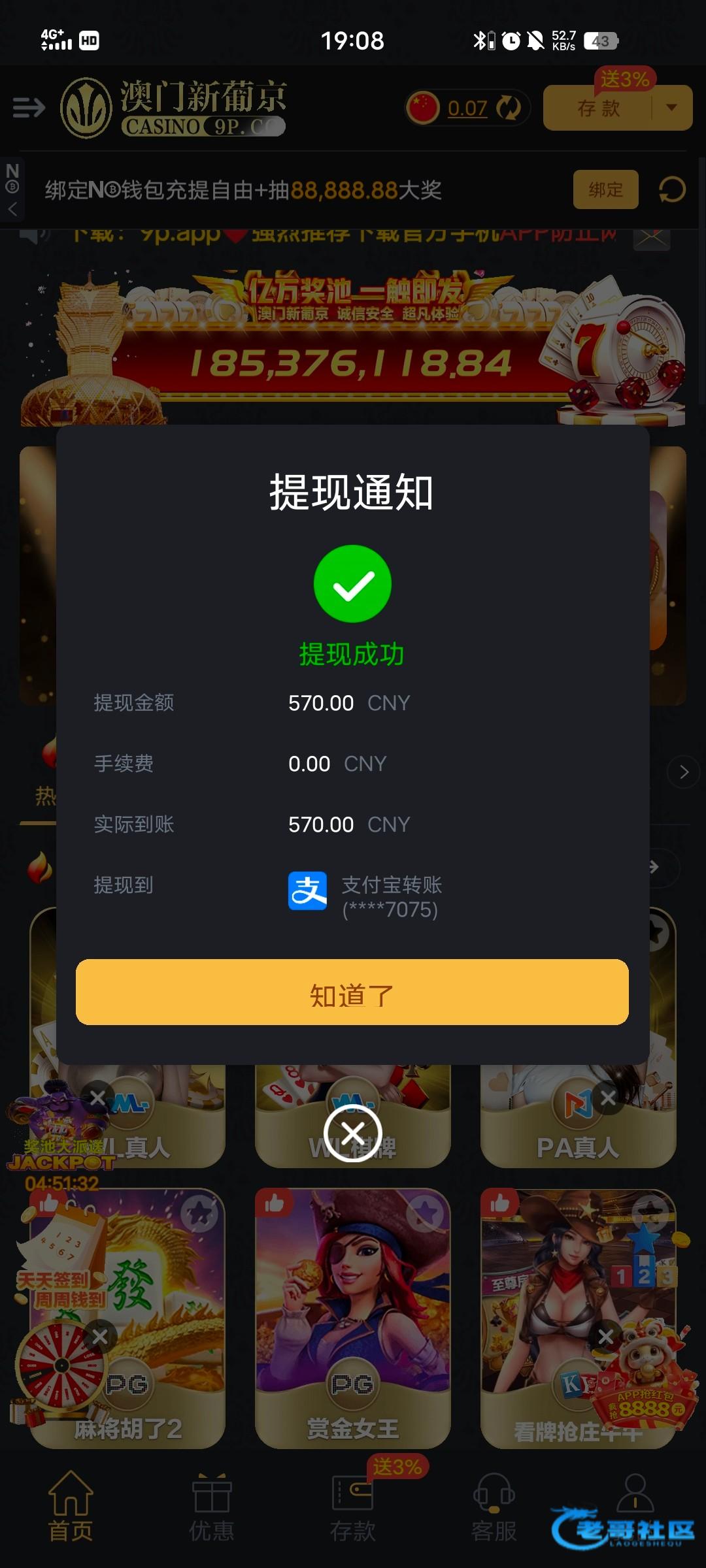This screenshot has height=1568, width=706.
Task: Close the APP红包 8888 floating icon
Action: pyautogui.click(x=606, y=1337)
